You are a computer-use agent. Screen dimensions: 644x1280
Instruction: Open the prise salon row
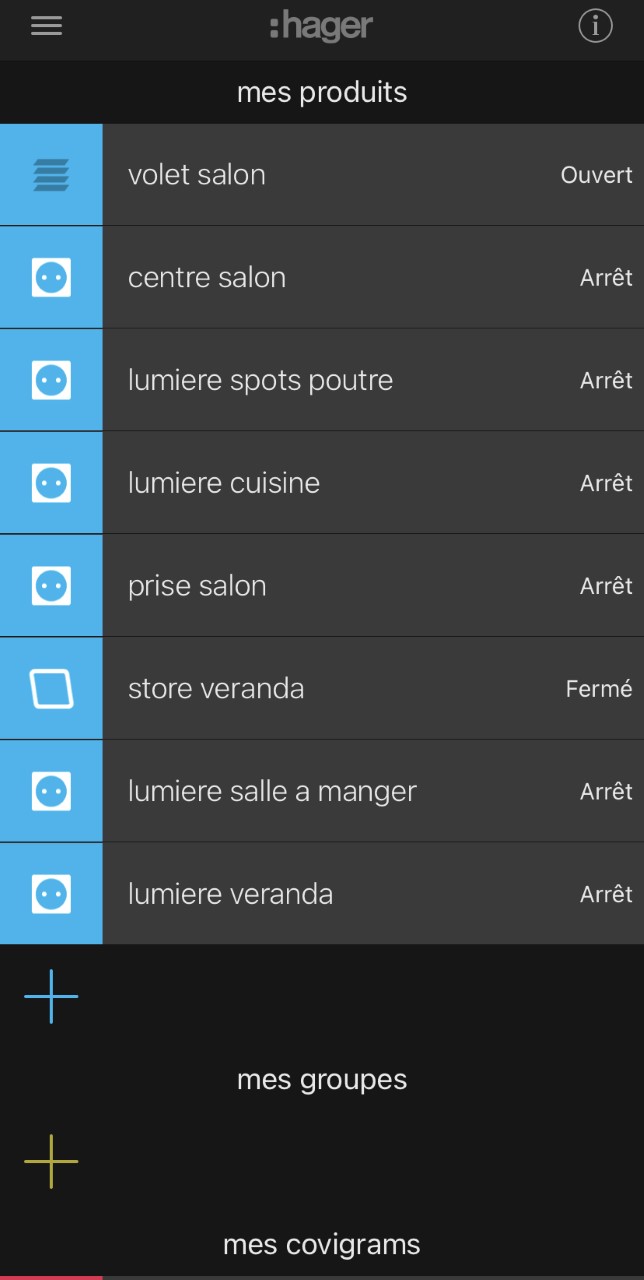coord(322,586)
